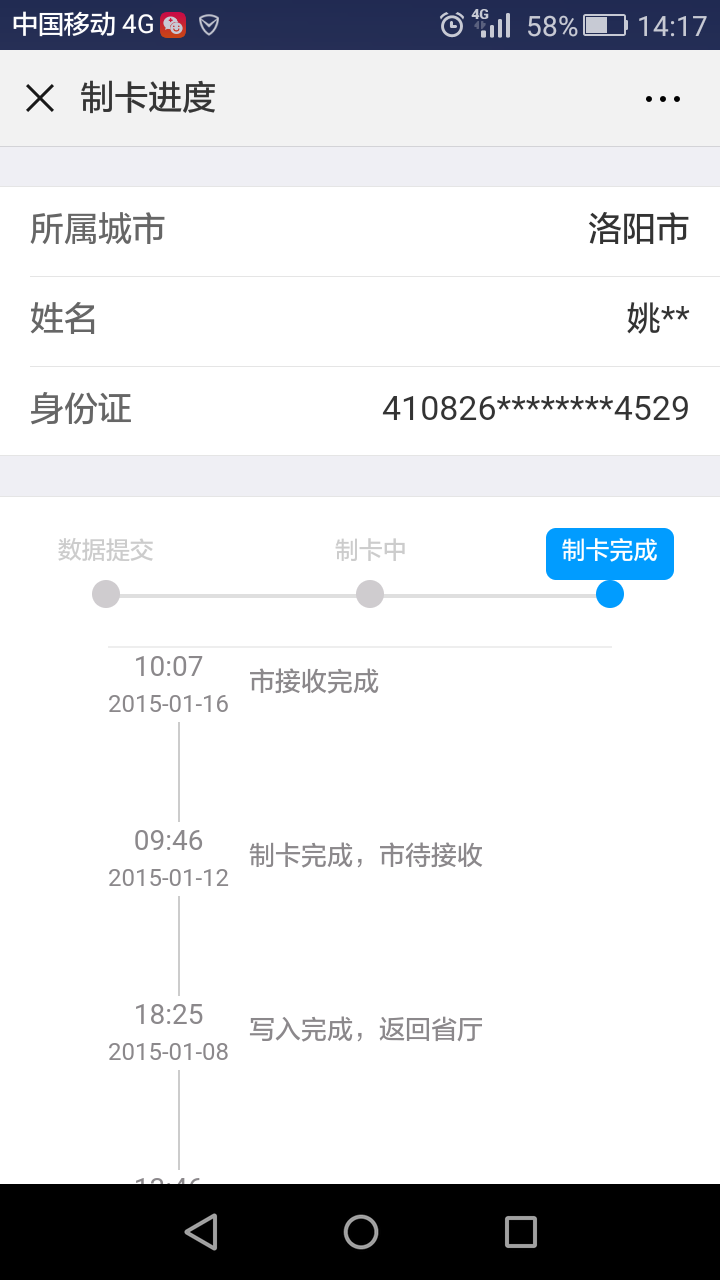Open the three-dot overflow menu
Screen dimensions: 720x1280
click(663, 99)
